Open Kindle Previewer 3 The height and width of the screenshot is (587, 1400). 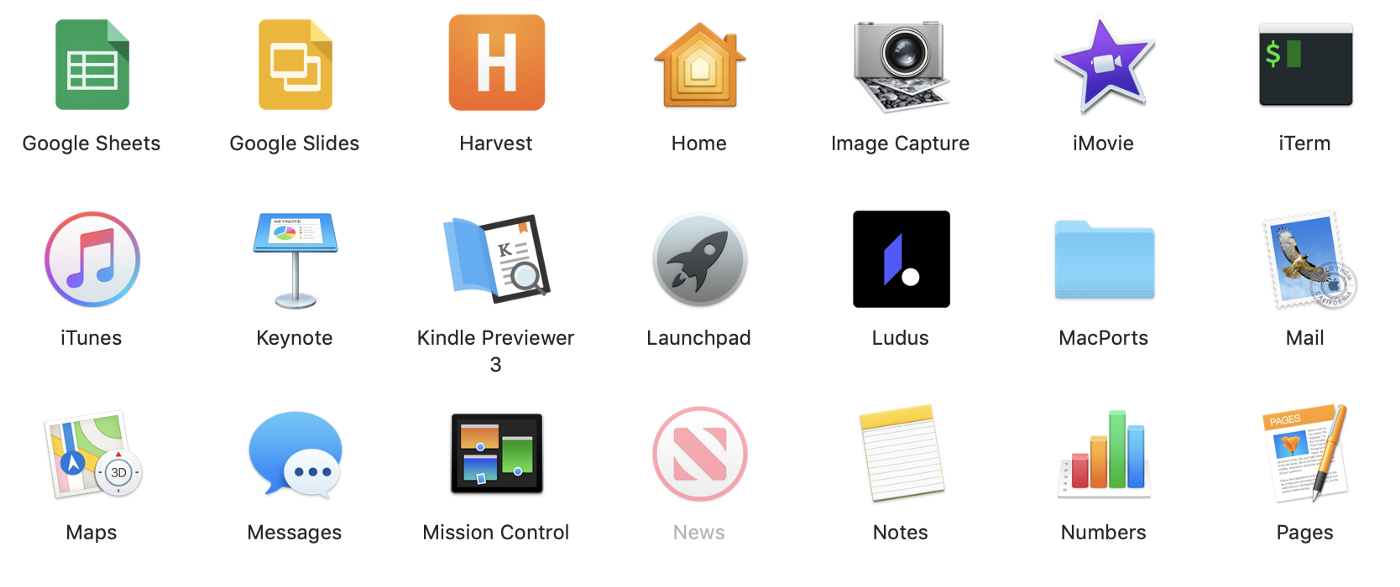[497, 259]
